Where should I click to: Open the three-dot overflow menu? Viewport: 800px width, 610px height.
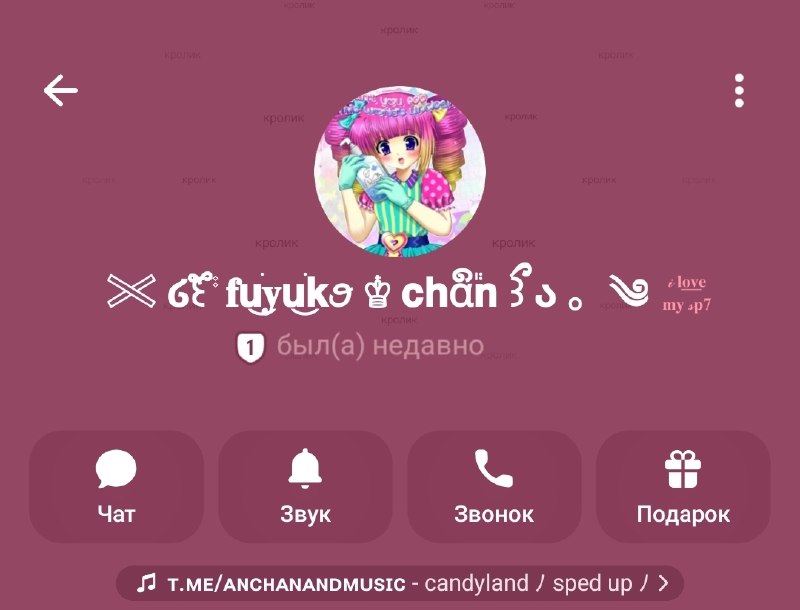(739, 90)
